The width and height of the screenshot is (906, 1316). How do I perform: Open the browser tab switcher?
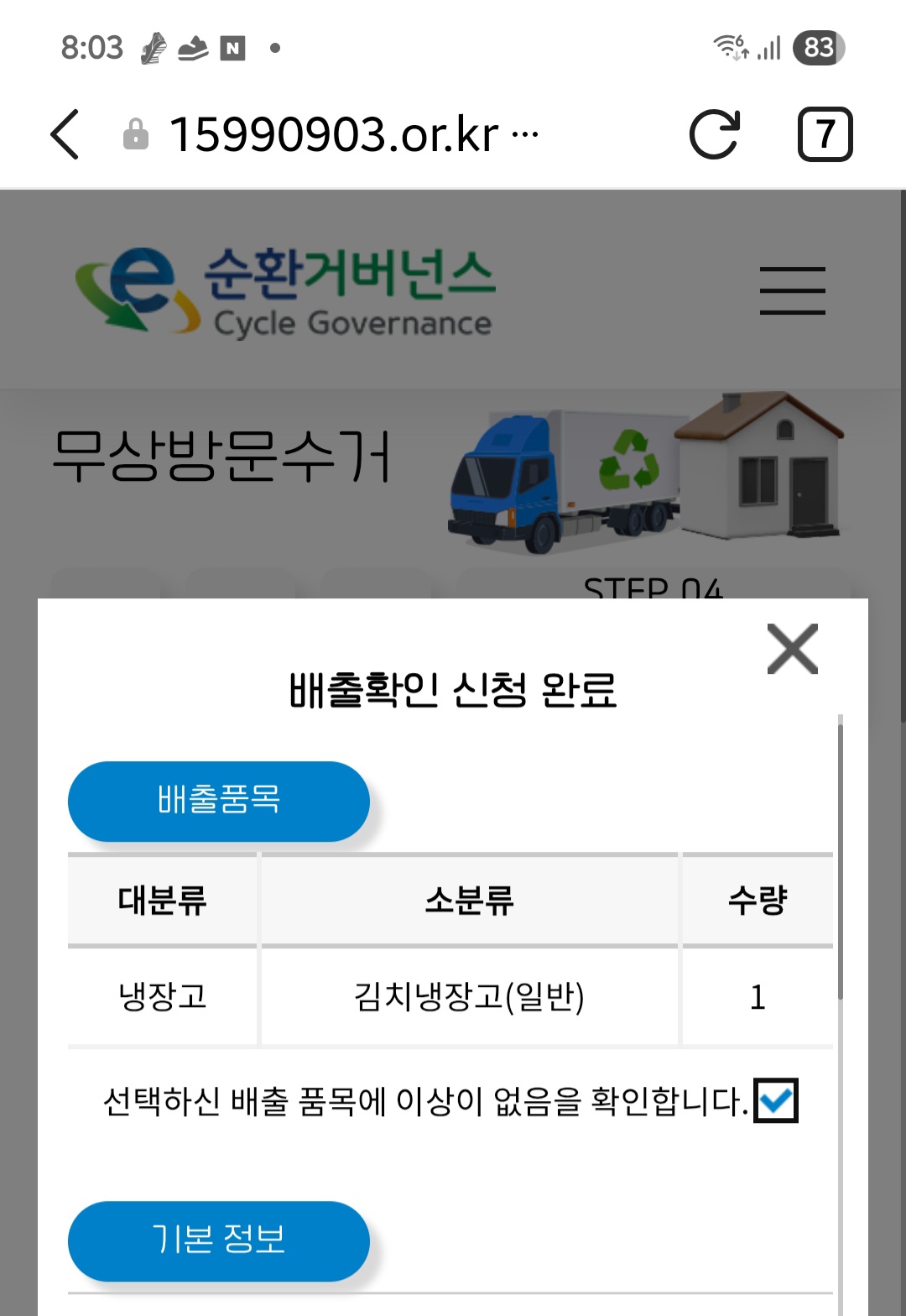point(824,134)
